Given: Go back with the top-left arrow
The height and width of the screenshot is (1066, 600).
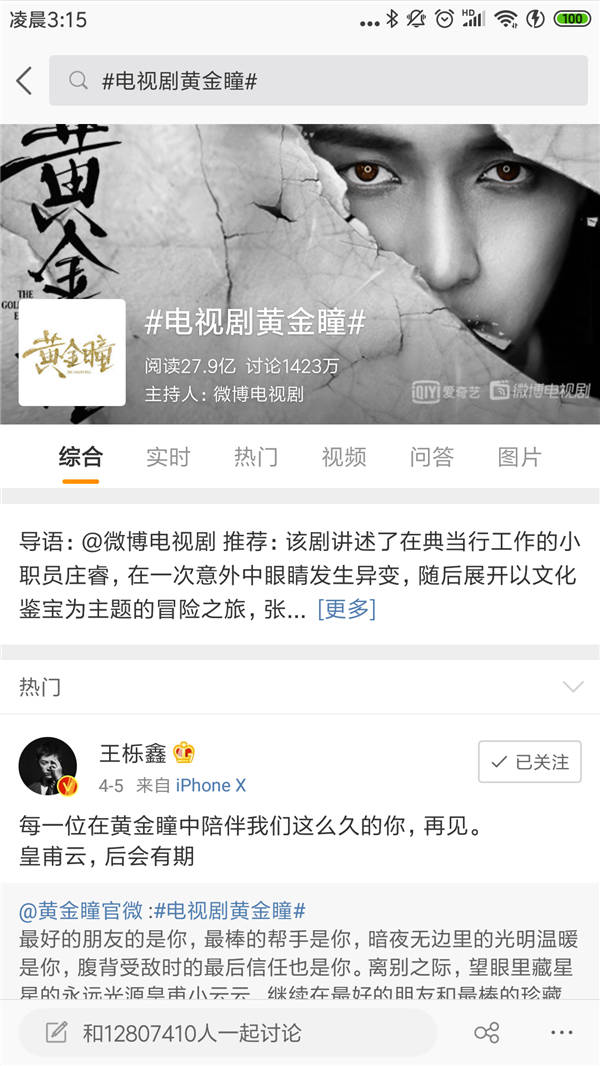Looking at the screenshot, I should click(24, 81).
